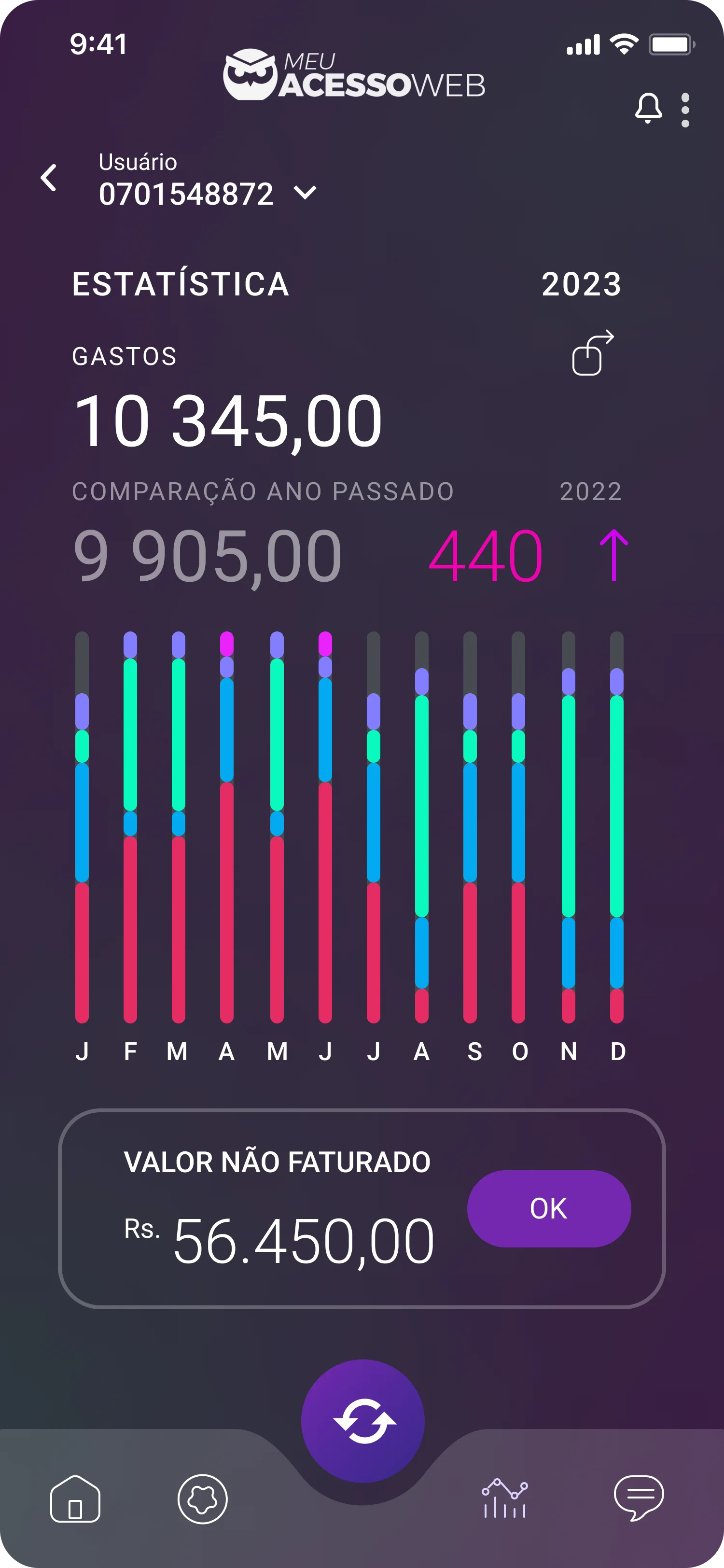
Task: Open the flower badge tab
Action: (203, 1498)
